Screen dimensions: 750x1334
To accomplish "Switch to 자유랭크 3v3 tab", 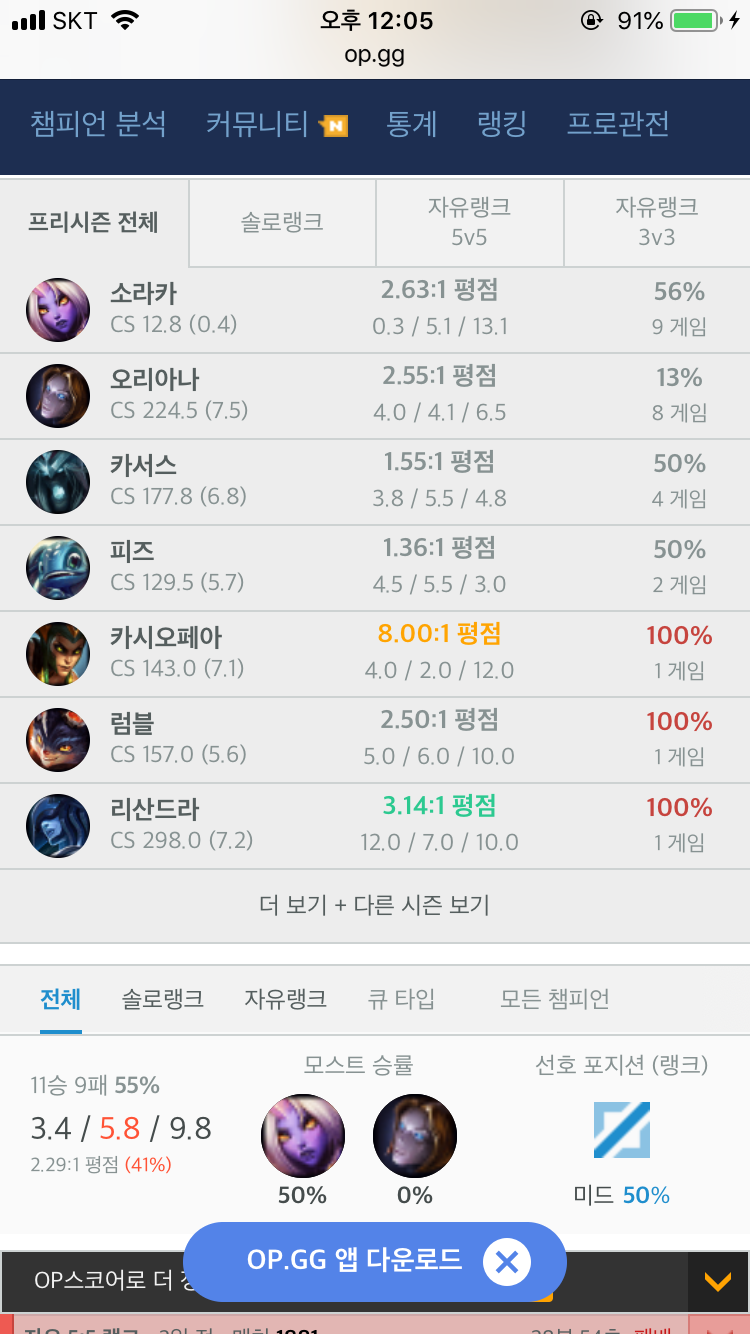I will [x=656, y=222].
